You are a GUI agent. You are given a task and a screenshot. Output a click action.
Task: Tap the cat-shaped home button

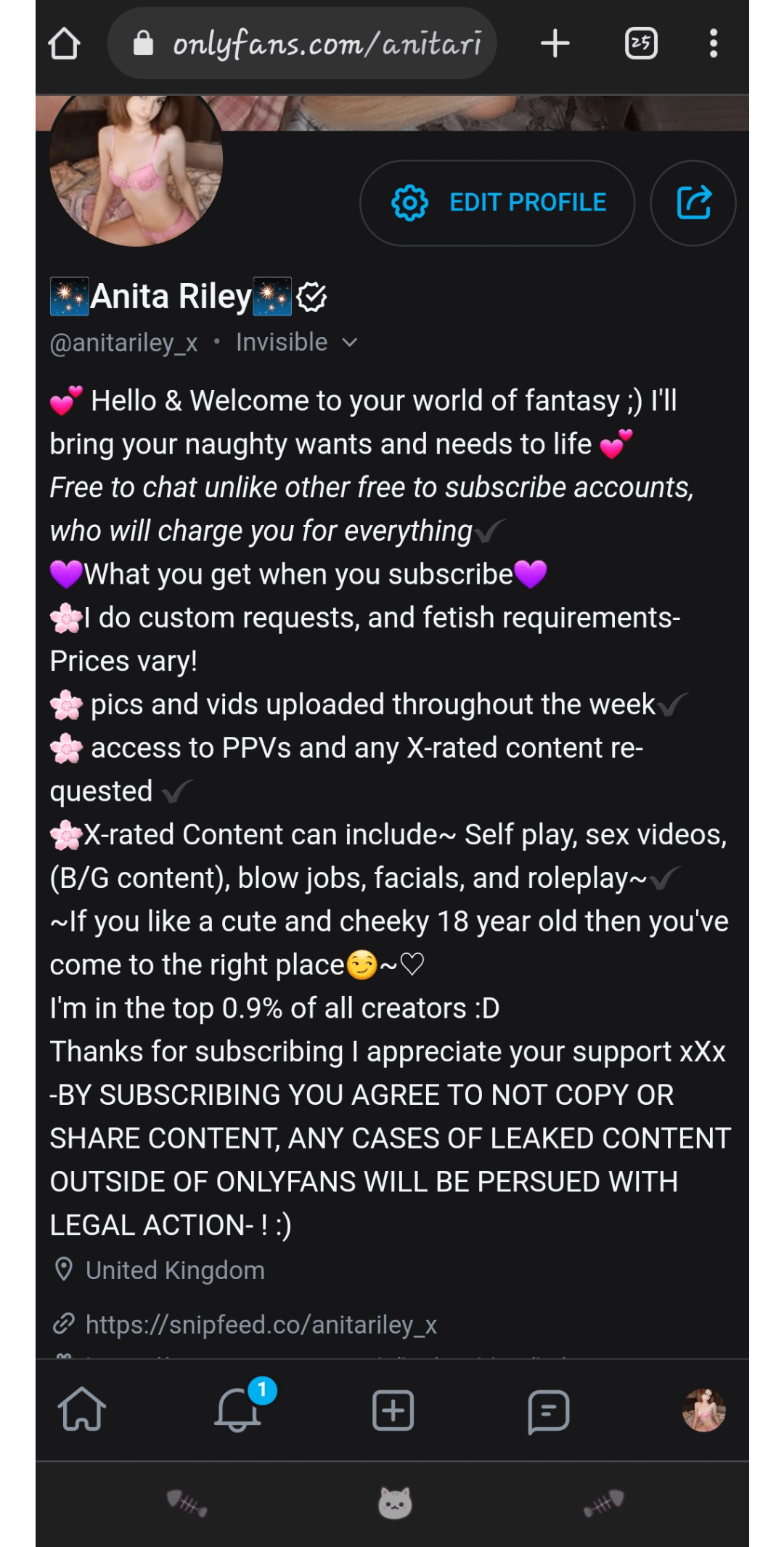(394, 1502)
